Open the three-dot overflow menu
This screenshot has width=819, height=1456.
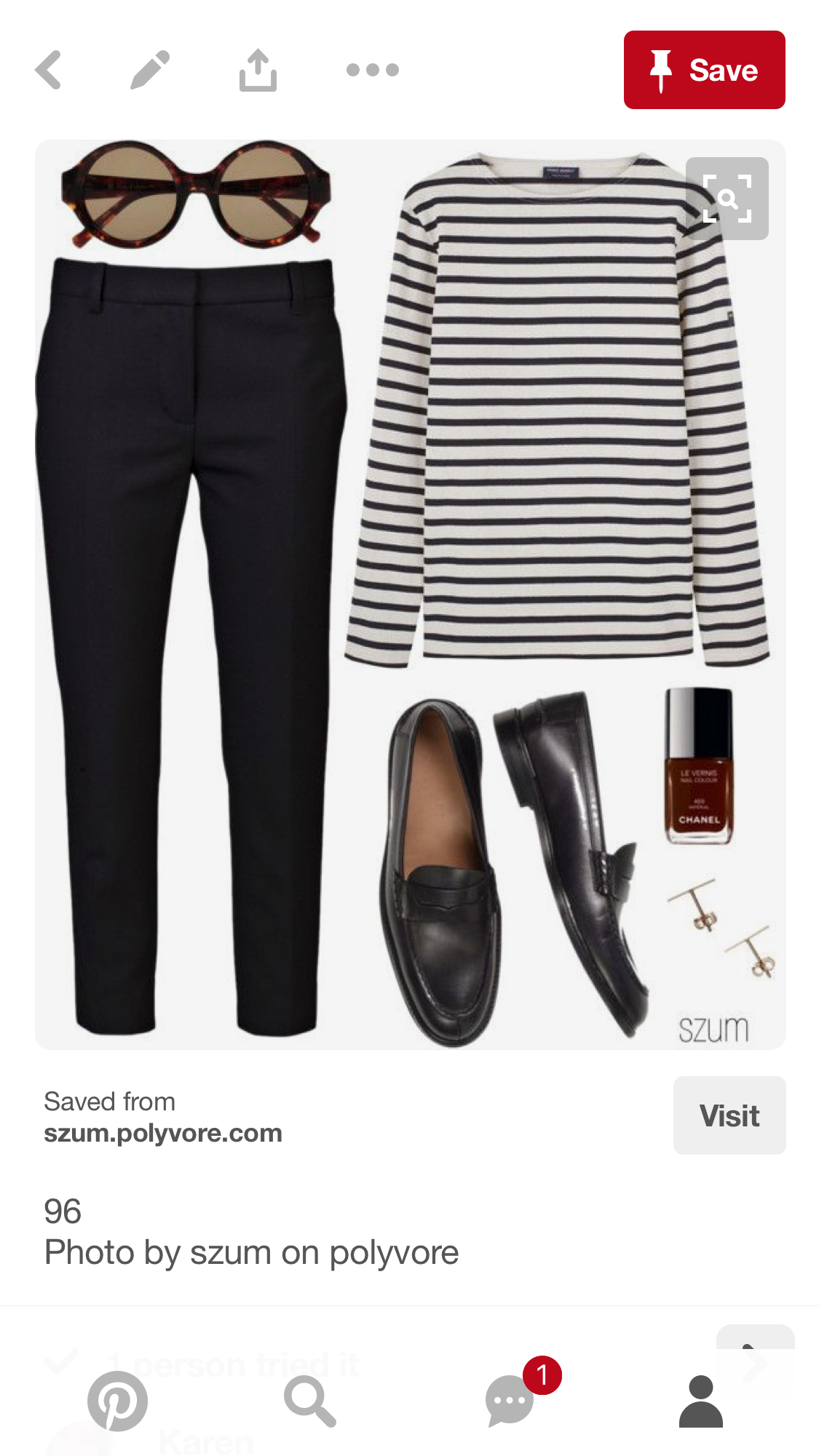point(372,70)
